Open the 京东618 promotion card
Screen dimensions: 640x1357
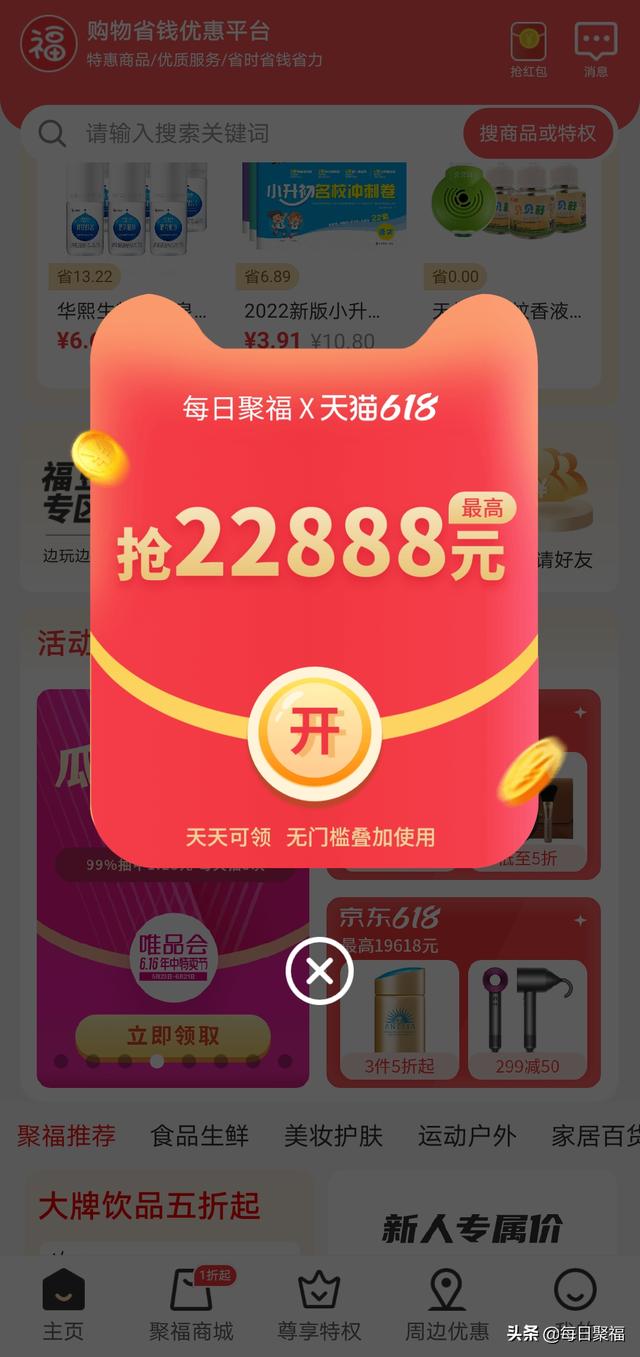(x=463, y=992)
